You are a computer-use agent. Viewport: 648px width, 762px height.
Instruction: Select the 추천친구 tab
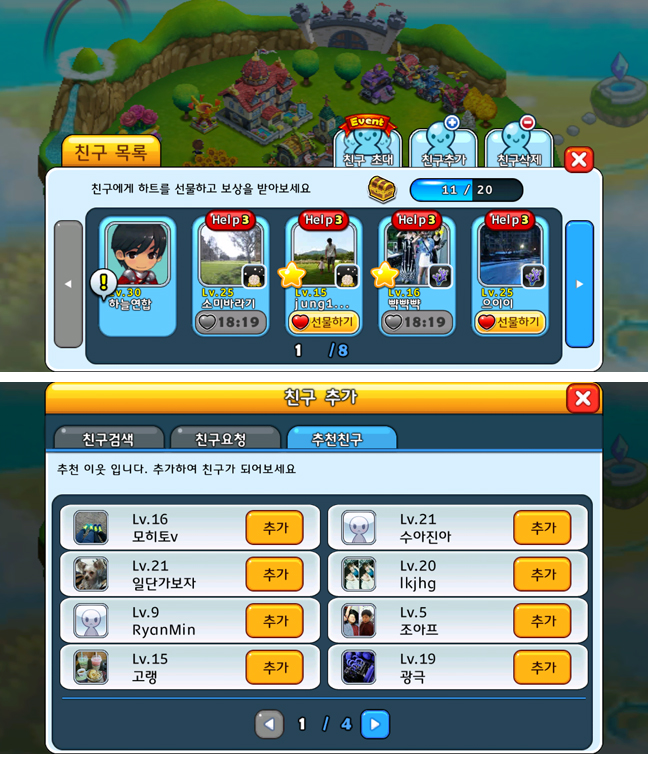[340, 439]
